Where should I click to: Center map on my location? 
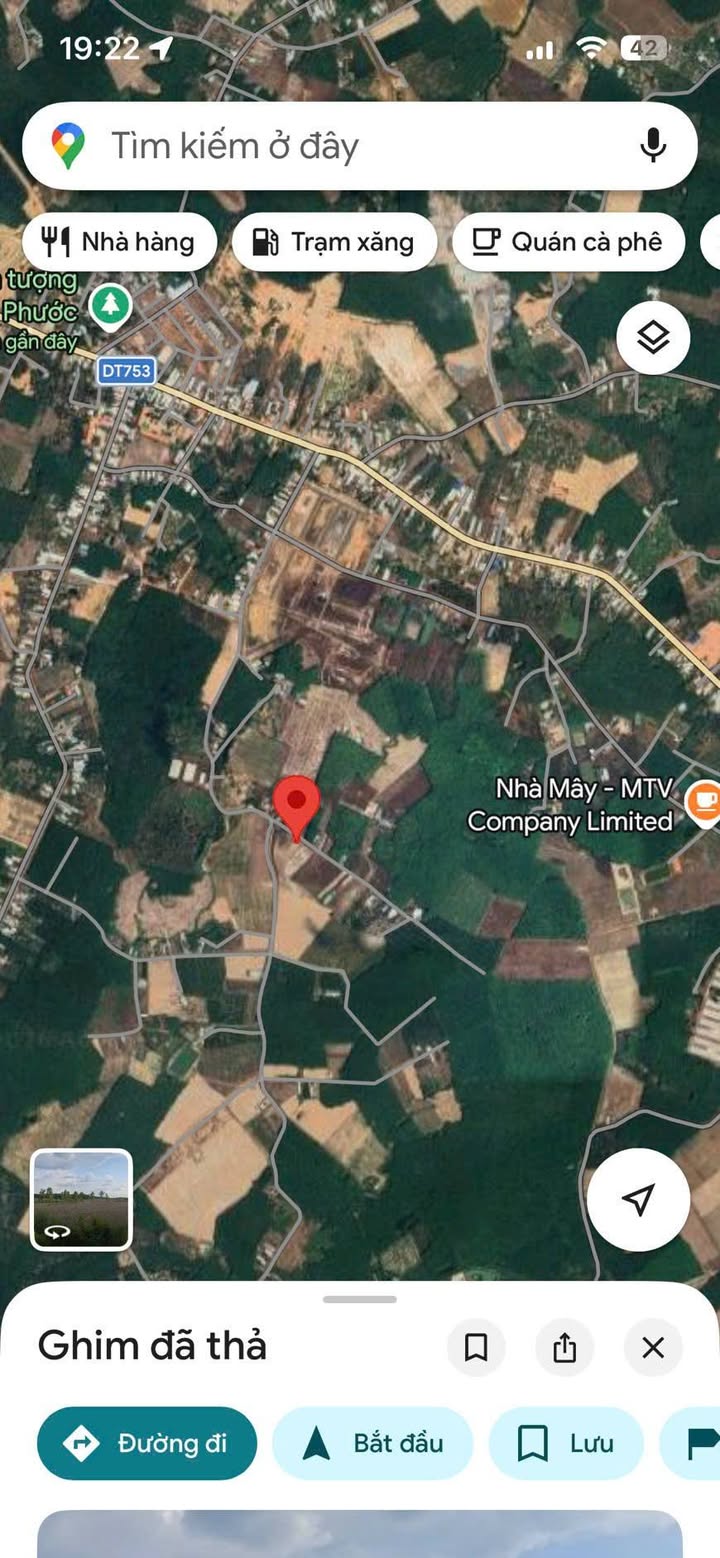pos(638,1200)
